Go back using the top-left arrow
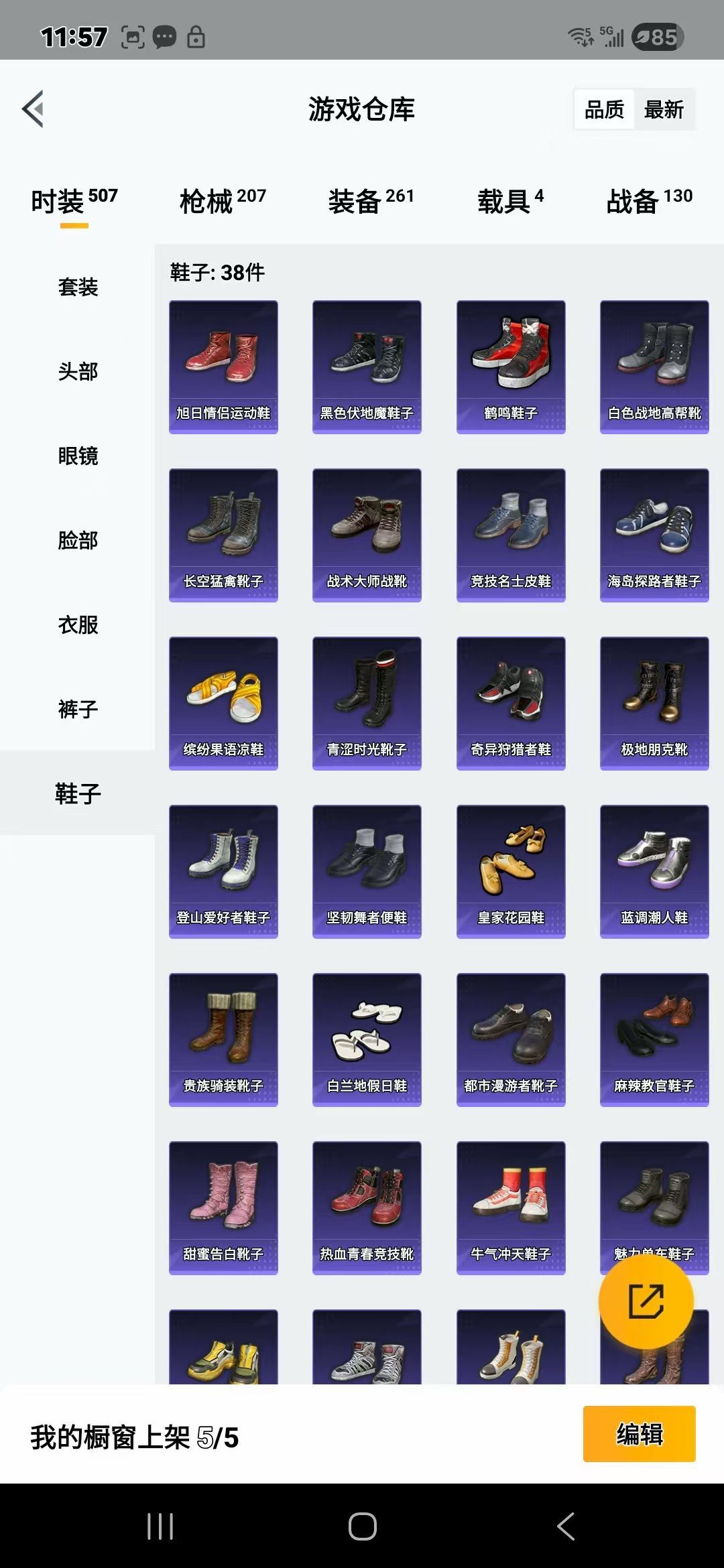 click(x=34, y=109)
